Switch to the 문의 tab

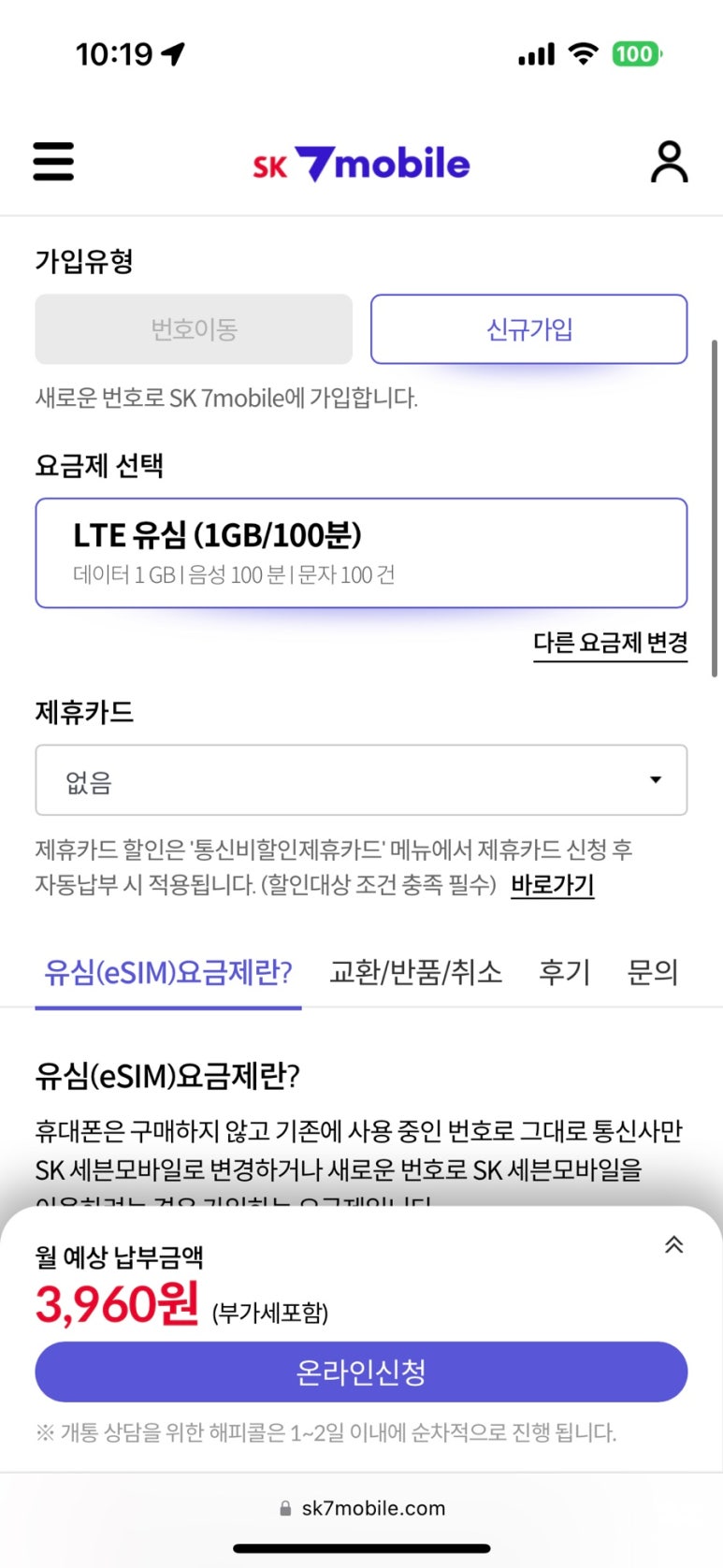pos(652,973)
